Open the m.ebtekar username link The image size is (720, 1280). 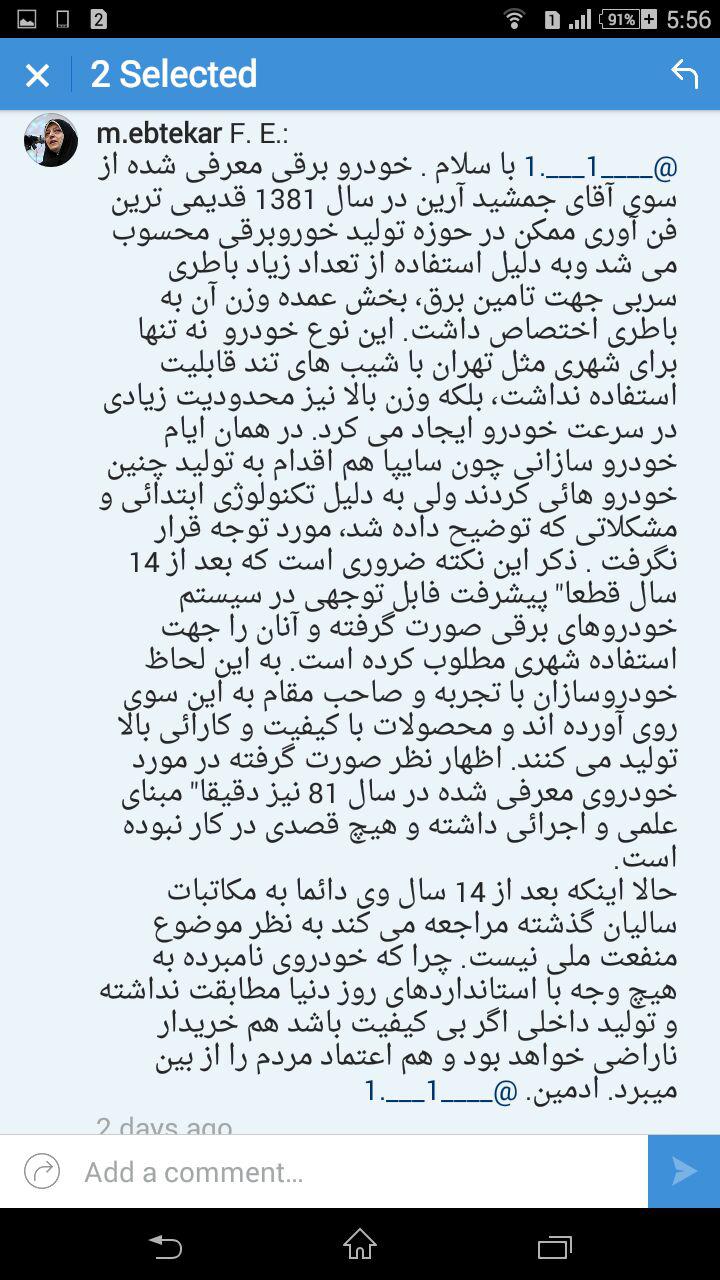click(159, 133)
